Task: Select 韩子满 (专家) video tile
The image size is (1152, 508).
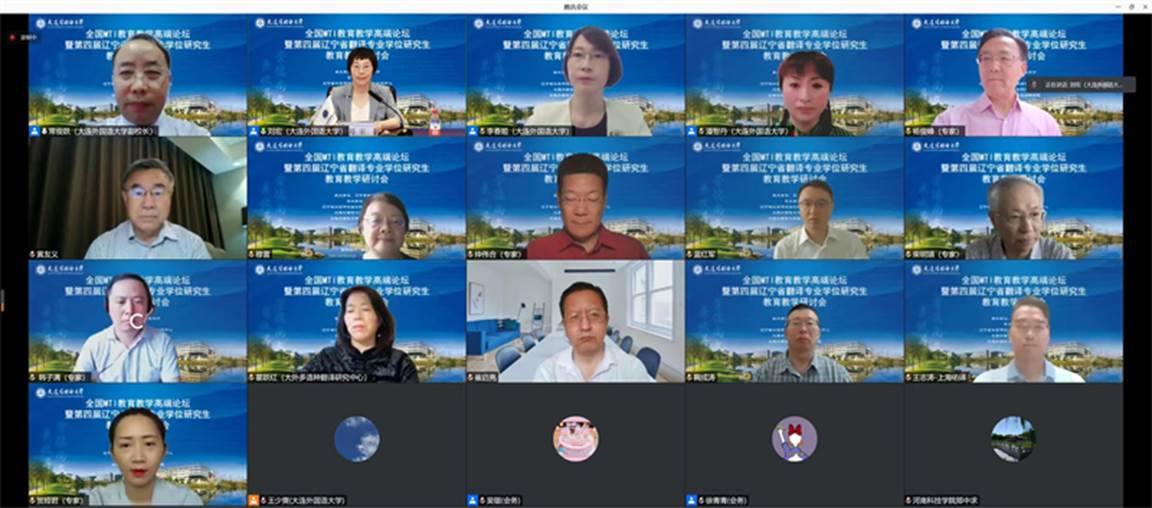Action: tap(137, 321)
